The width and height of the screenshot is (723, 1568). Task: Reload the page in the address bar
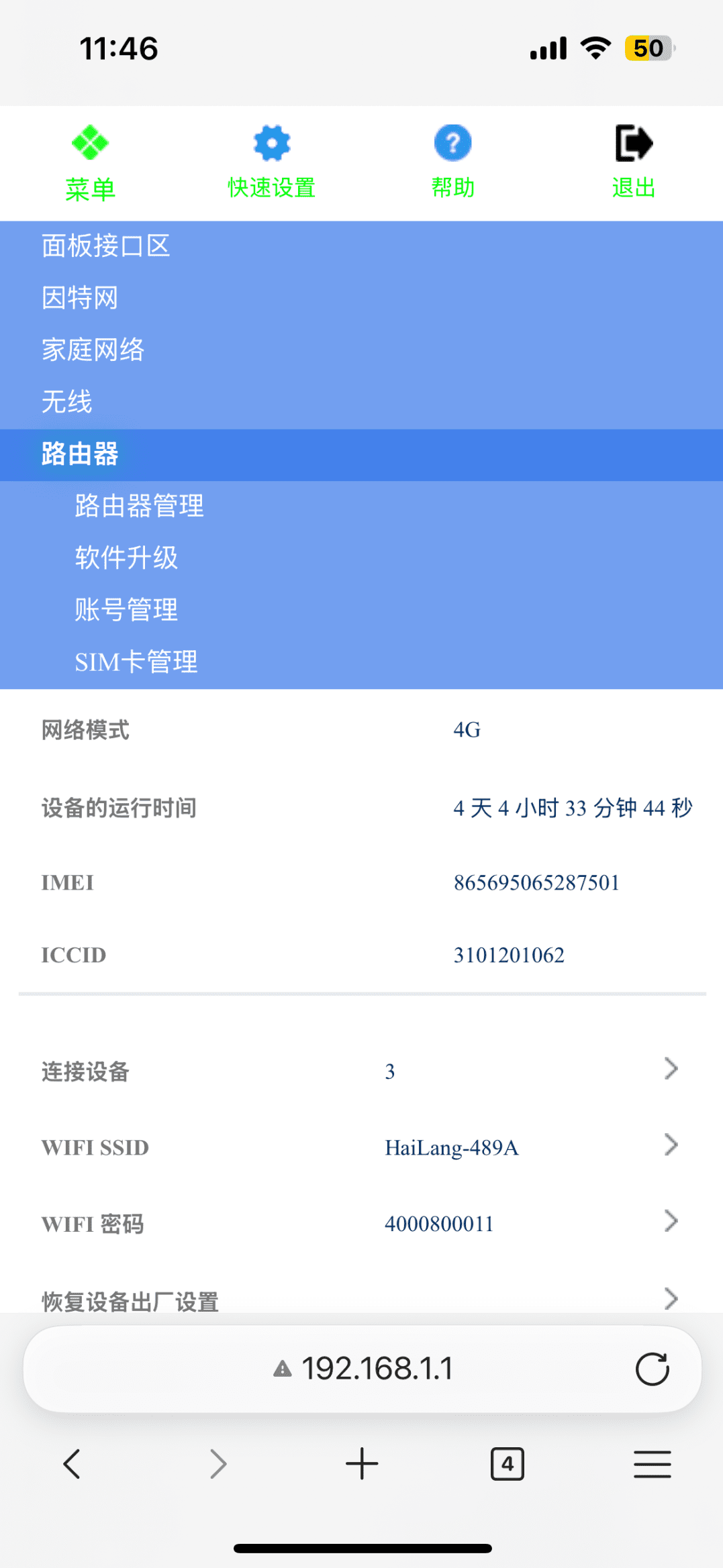[x=652, y=1369]
